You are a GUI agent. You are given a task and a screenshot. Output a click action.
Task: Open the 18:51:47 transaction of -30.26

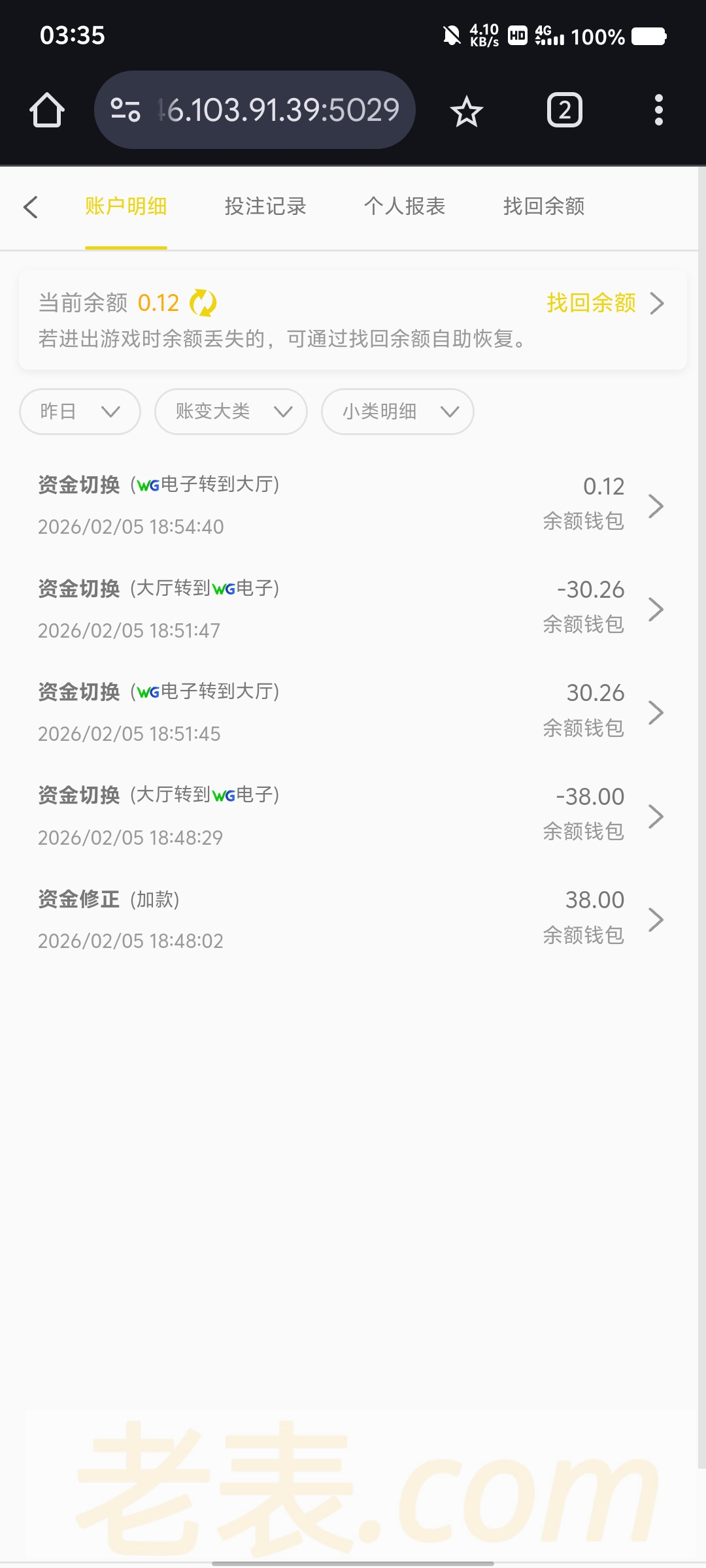353,609
